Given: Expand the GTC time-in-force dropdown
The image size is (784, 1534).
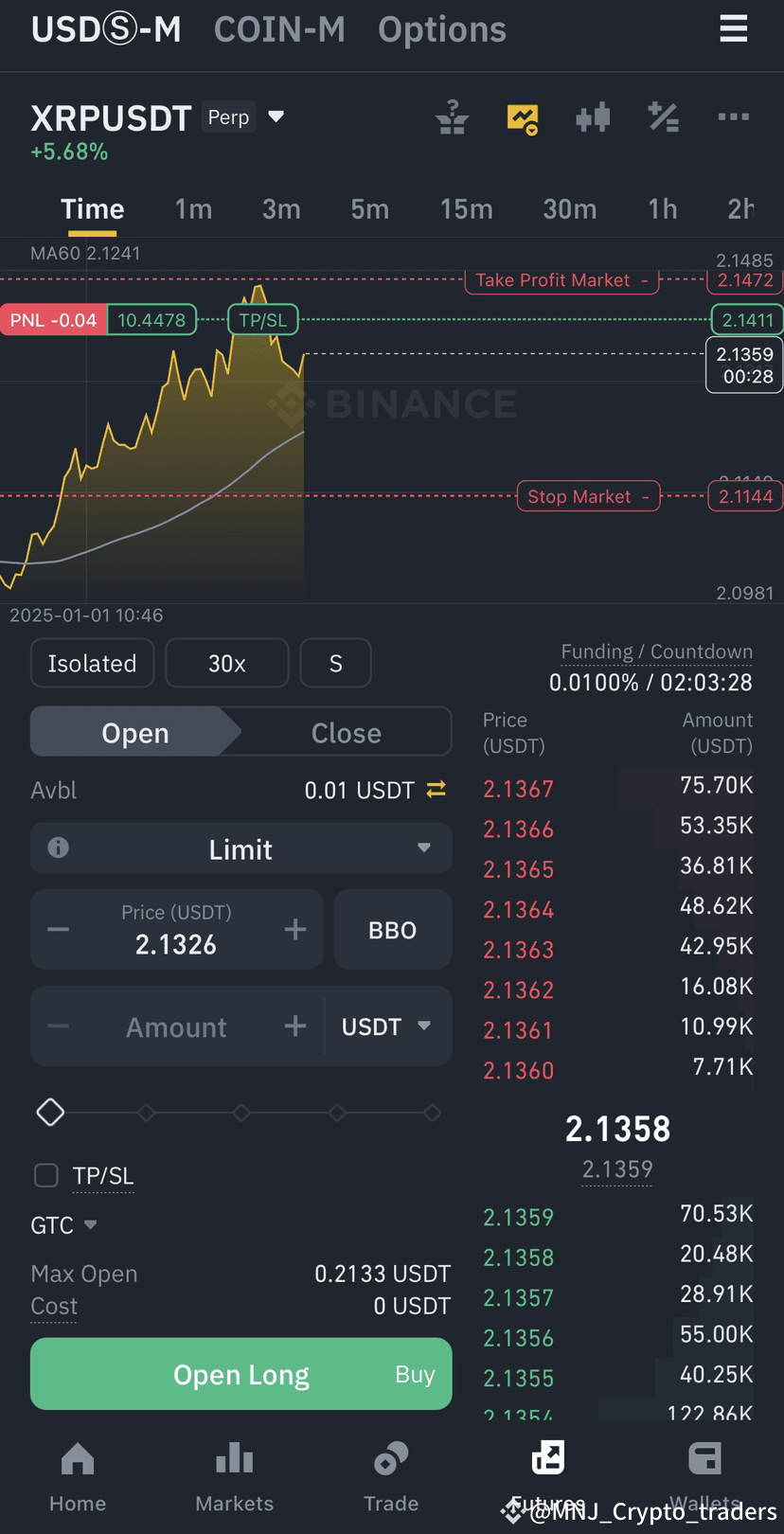Looking at the screenshot, I should [62, 1224].
